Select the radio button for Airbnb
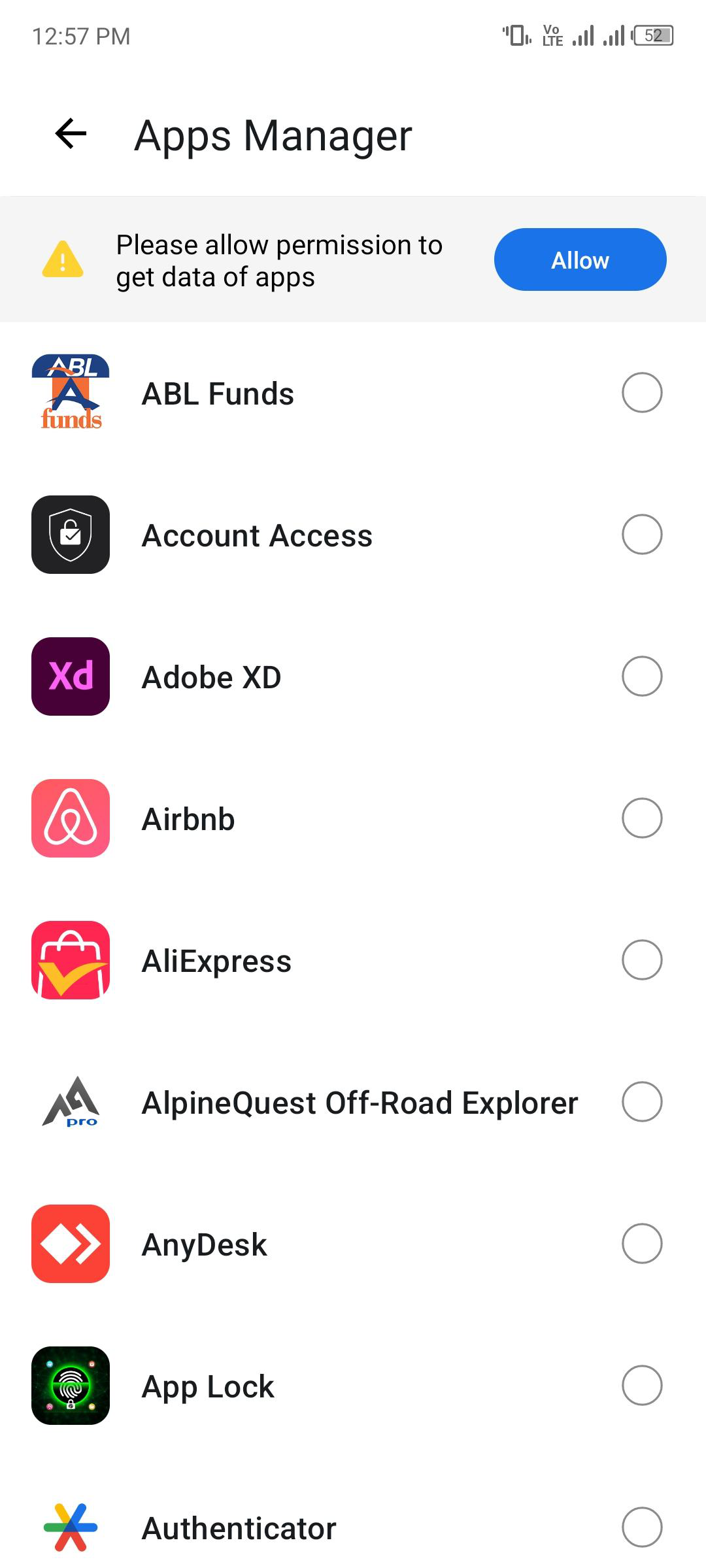 tap(643, 818)
